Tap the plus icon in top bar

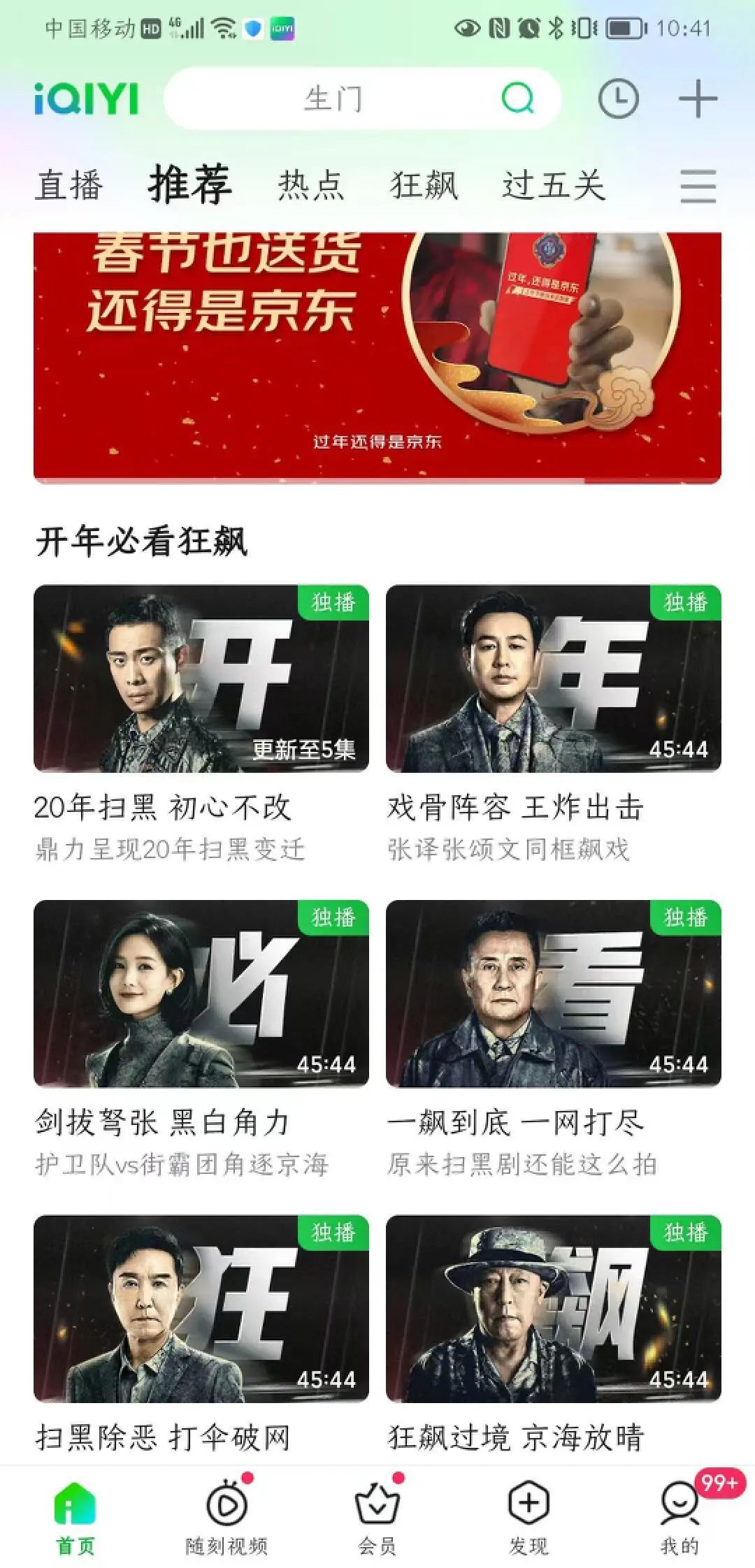coord(698,99)
